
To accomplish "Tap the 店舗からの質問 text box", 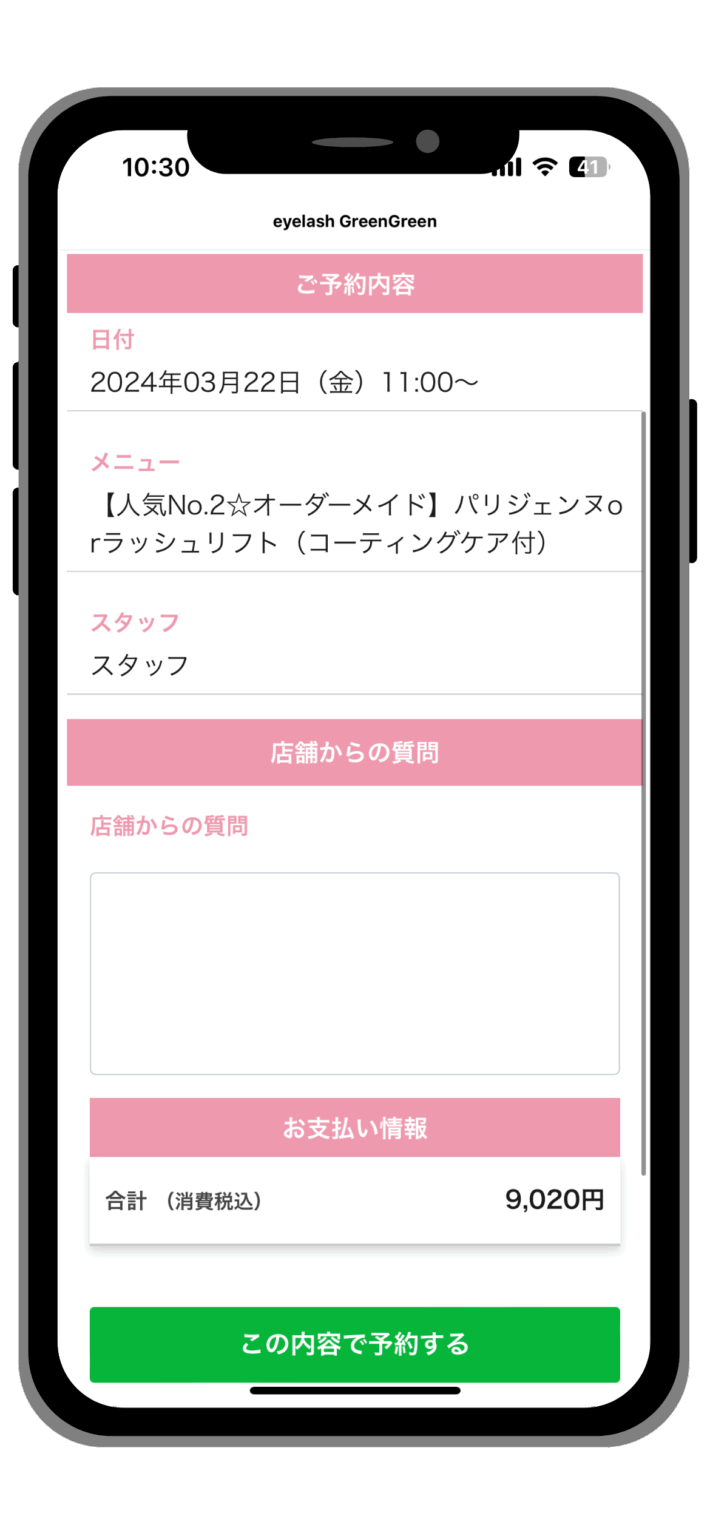I will point(354,973).
